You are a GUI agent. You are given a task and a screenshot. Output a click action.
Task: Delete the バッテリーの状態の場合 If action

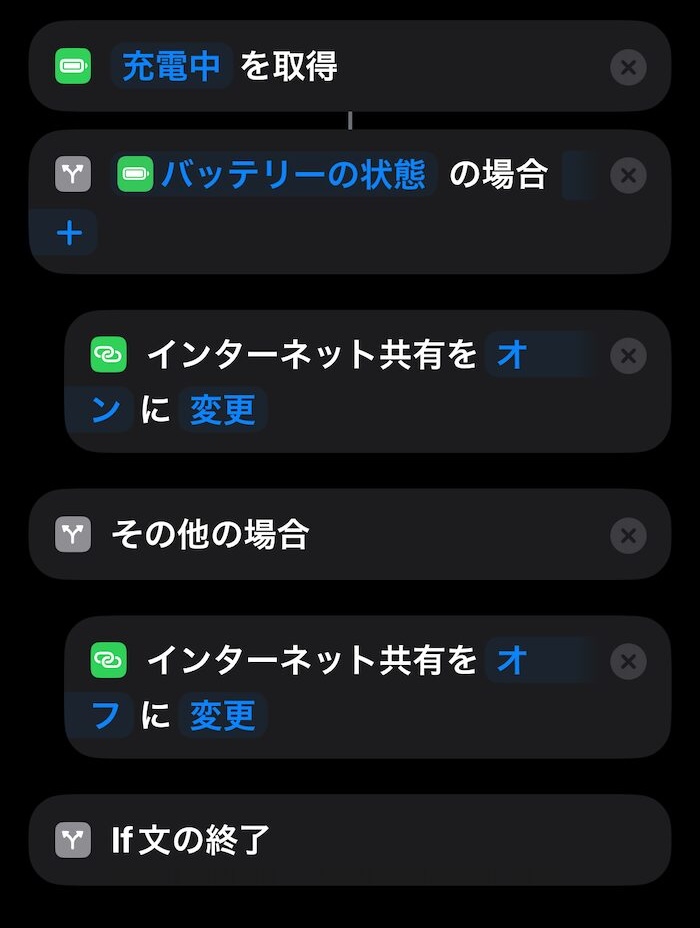click(x=628, y=176)
